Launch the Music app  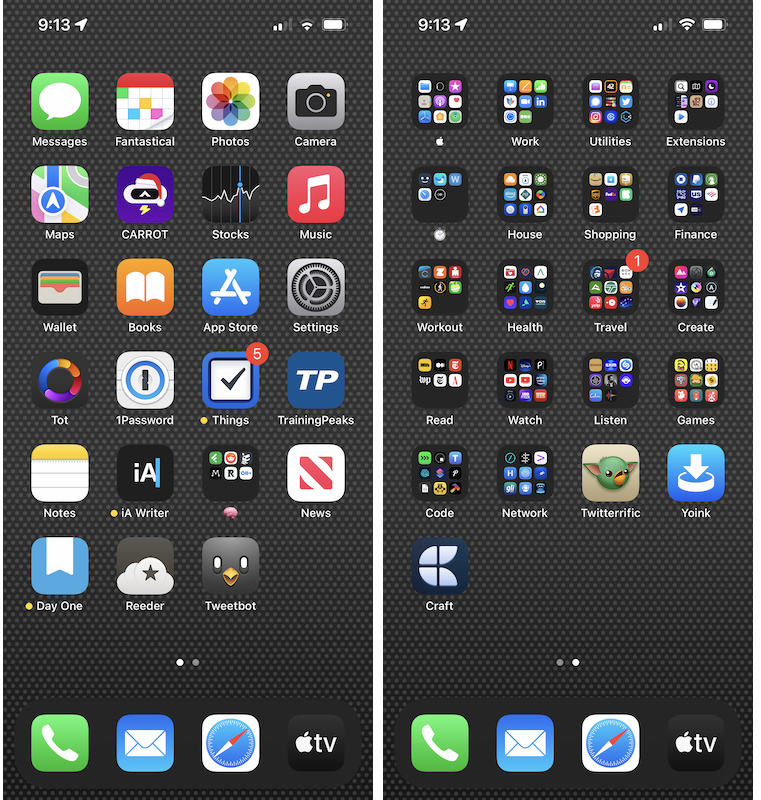316,194
